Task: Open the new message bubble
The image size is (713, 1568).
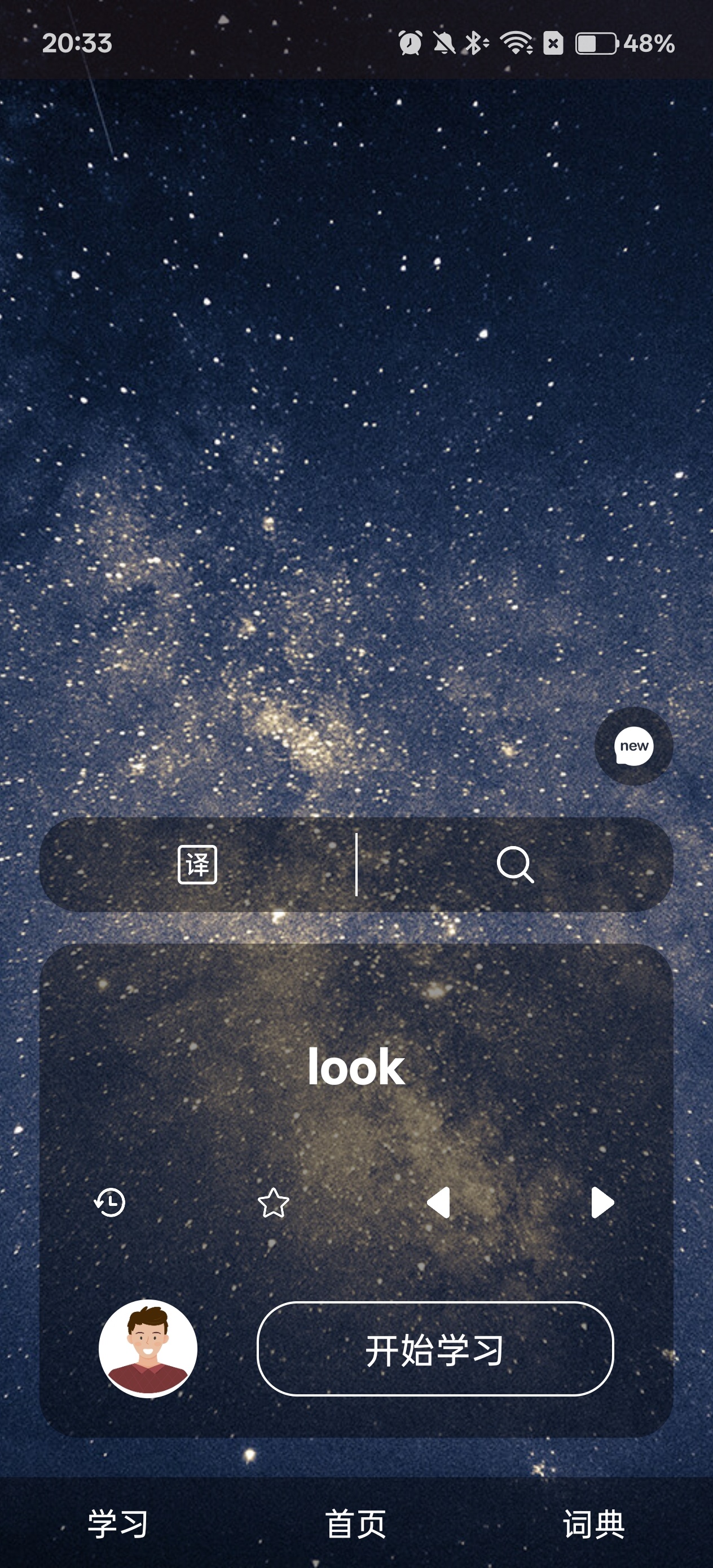Action: tap(633, 746)
